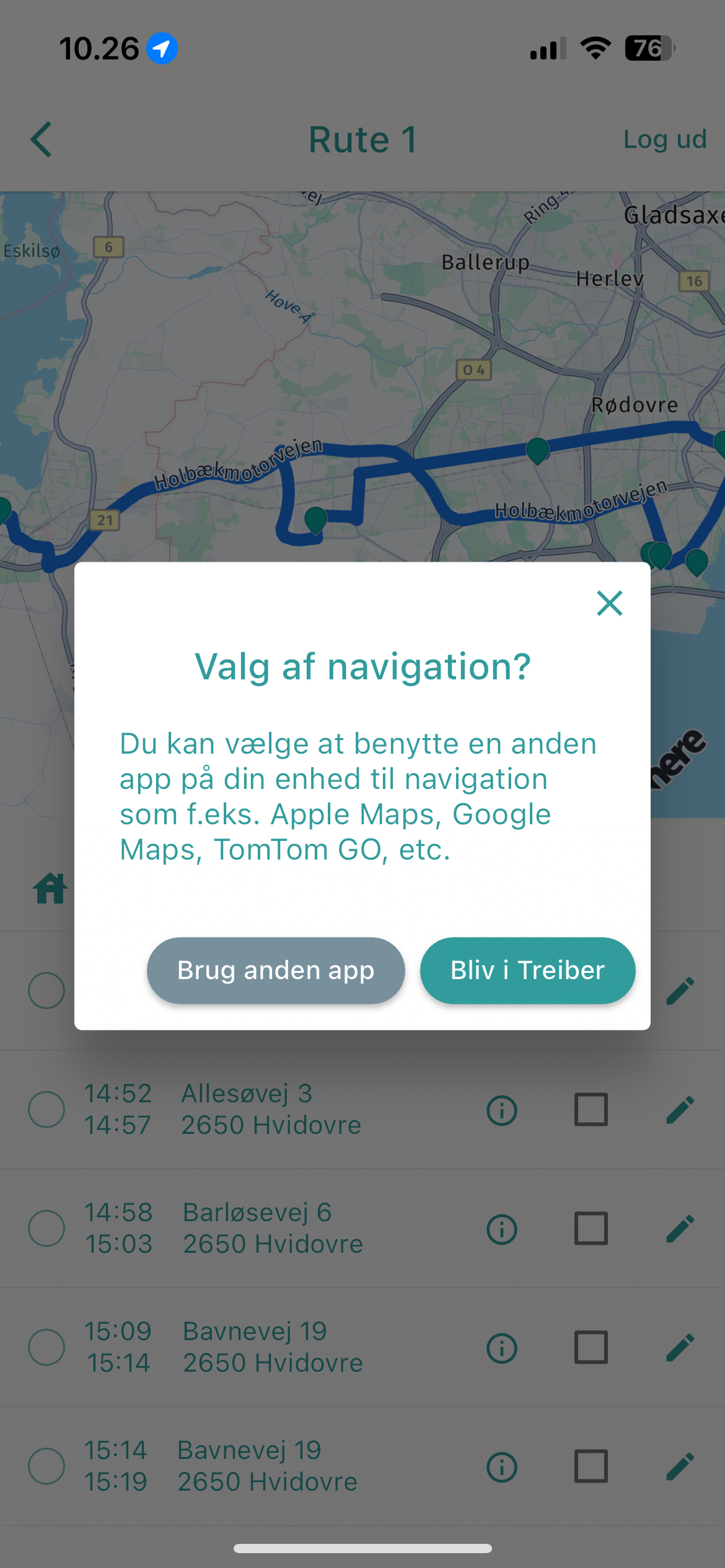The height and width of the screenshot is (1568, 725).
Task: Select Bliv i Treiber
Action: pos(527,970)
